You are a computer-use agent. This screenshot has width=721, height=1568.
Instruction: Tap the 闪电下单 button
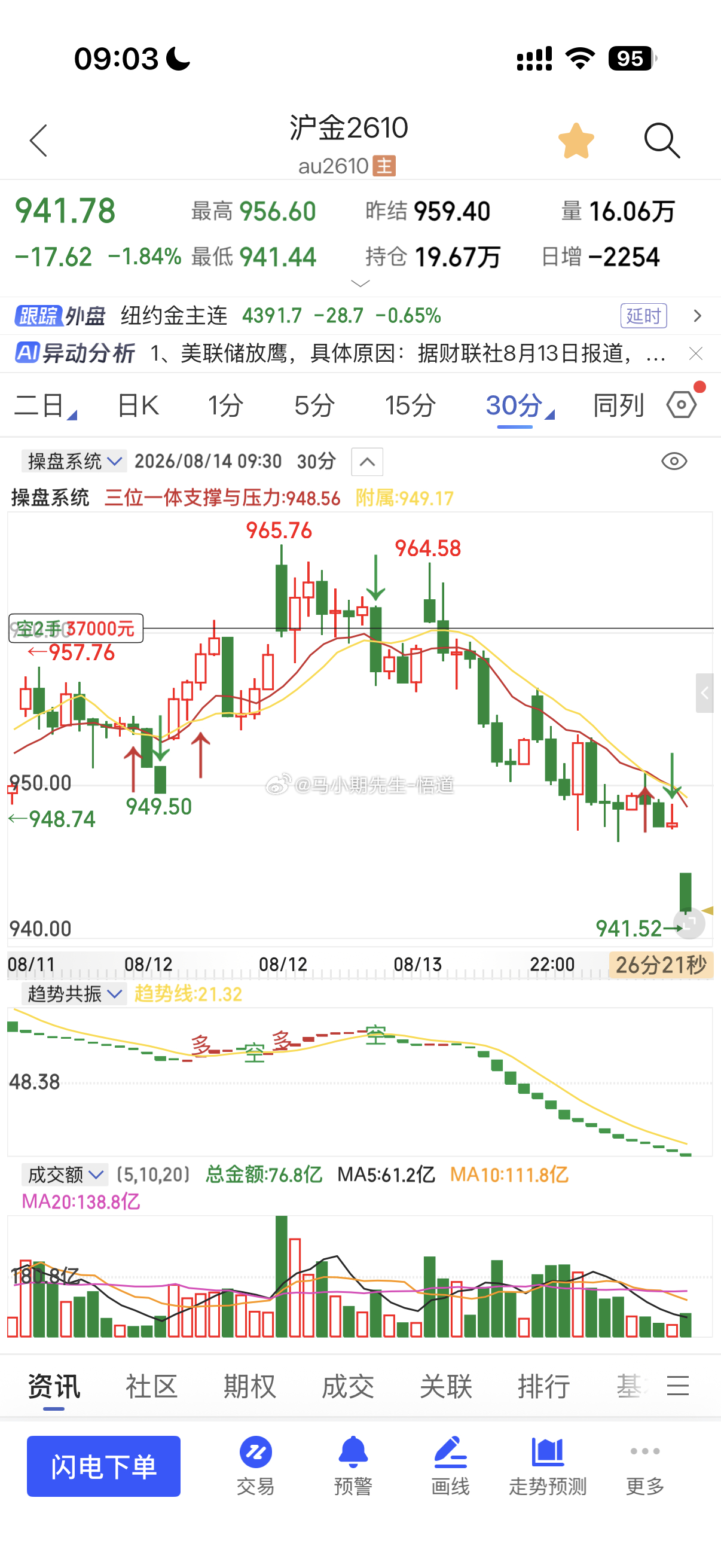103,1466
